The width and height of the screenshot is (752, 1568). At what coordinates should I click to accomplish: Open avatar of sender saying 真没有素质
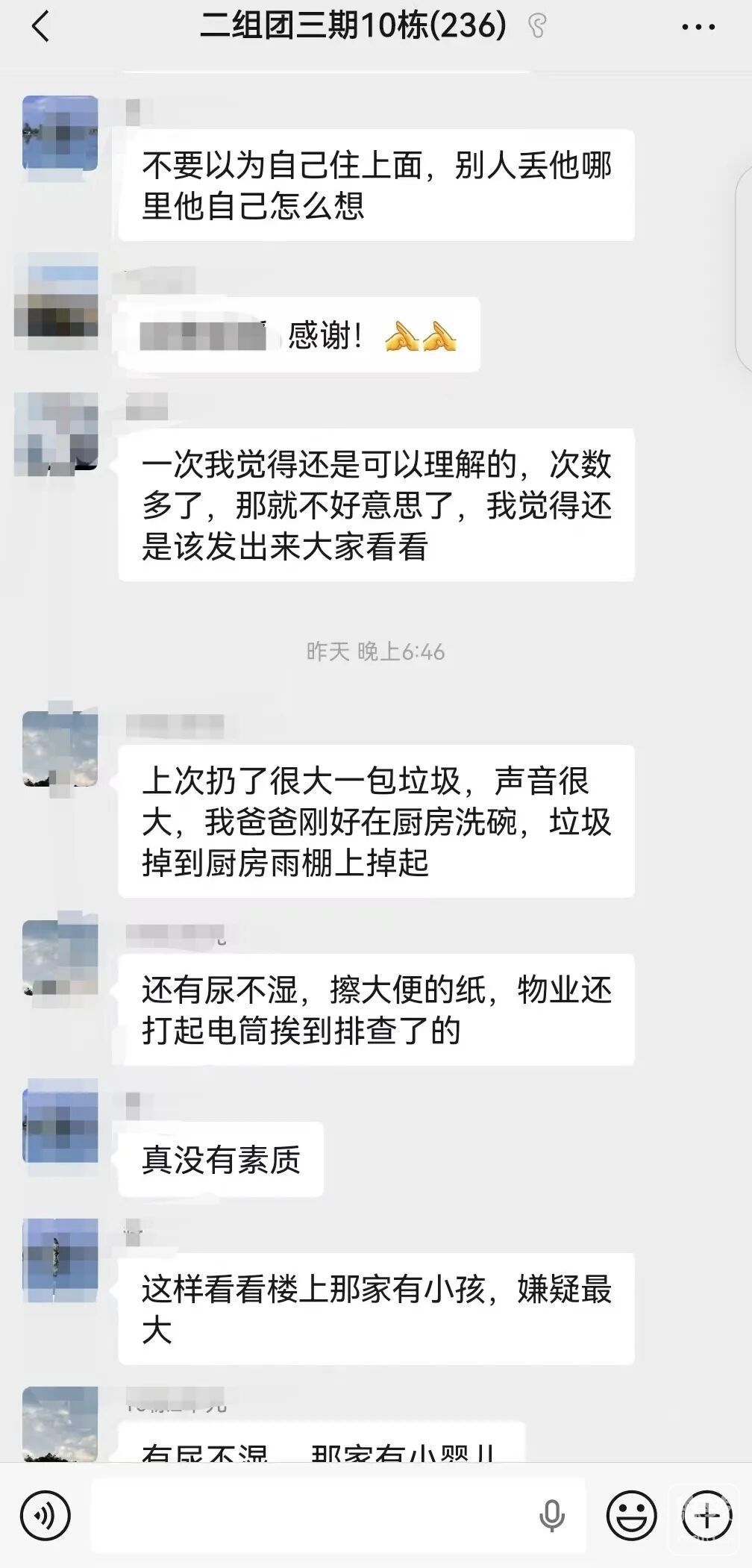click(x=60, y=1126)
